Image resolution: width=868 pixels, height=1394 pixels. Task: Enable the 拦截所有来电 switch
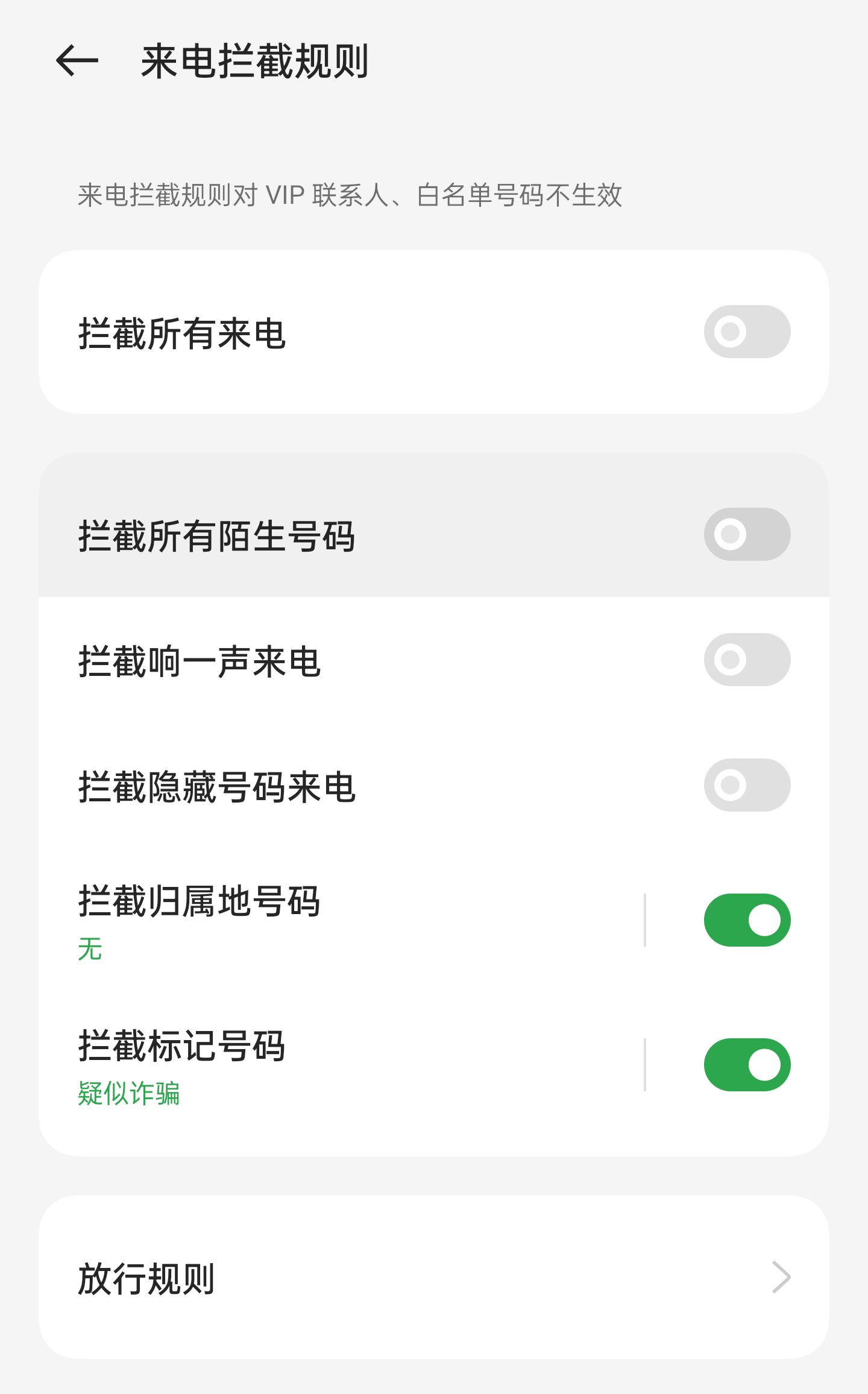747,331
